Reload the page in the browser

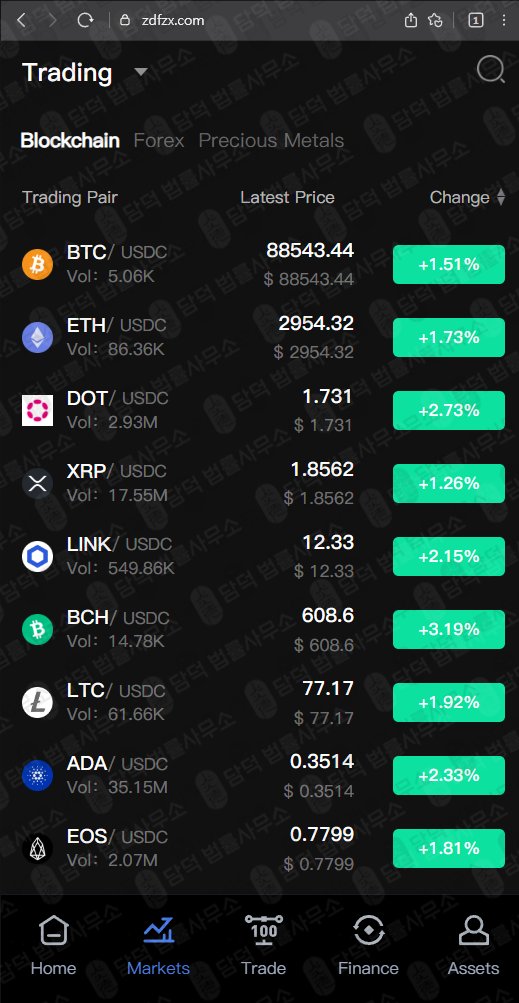click(x=85, y=20)
